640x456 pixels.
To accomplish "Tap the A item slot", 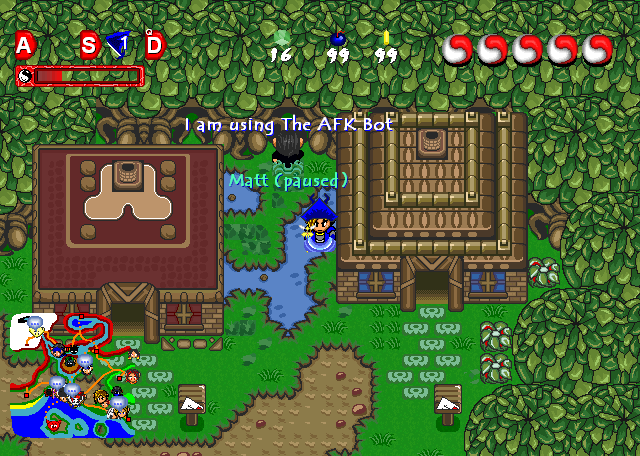I will click(24, 44).
